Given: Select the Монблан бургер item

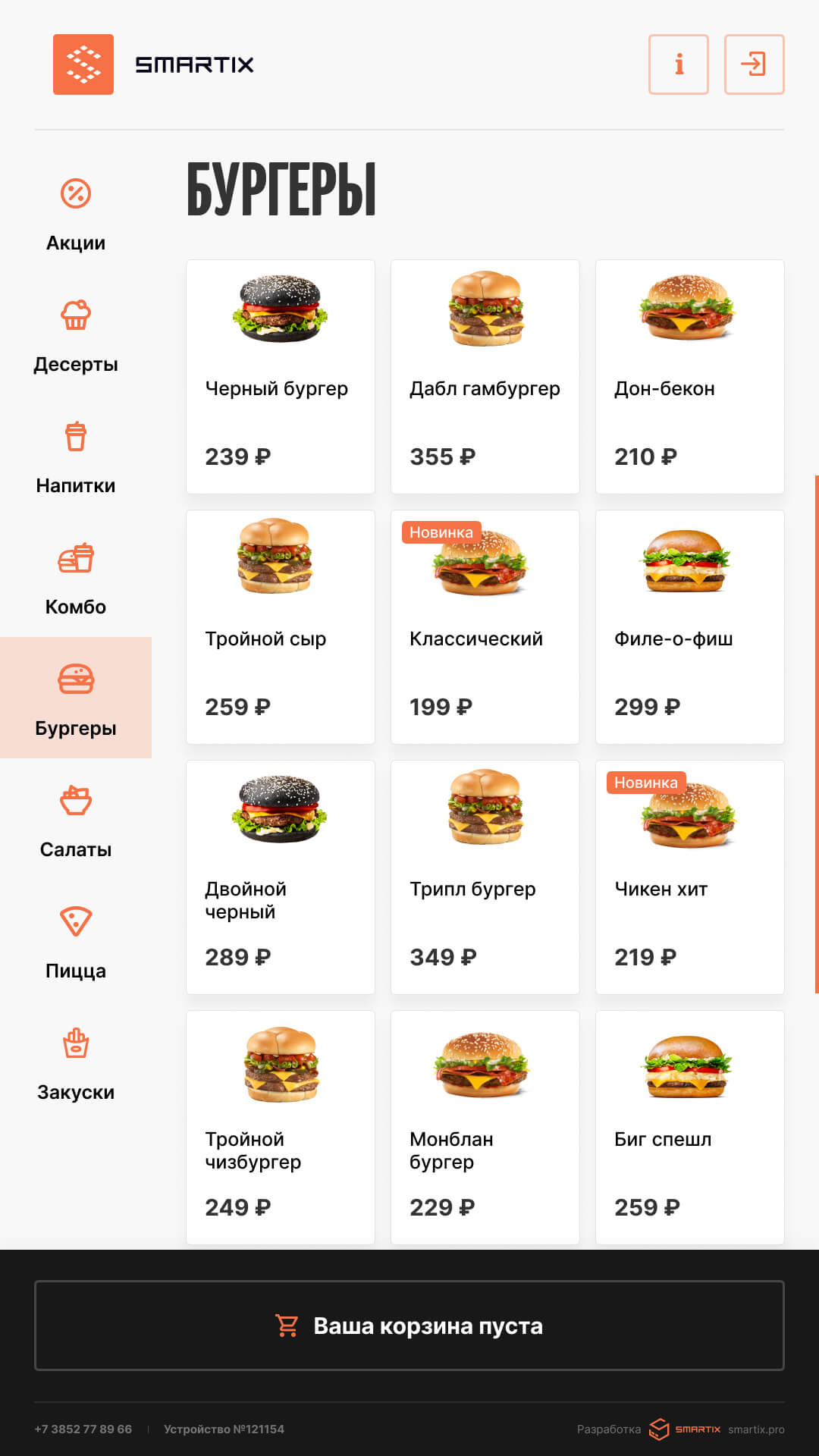Looking at the screenshot, I should (x=485, y=1128).
